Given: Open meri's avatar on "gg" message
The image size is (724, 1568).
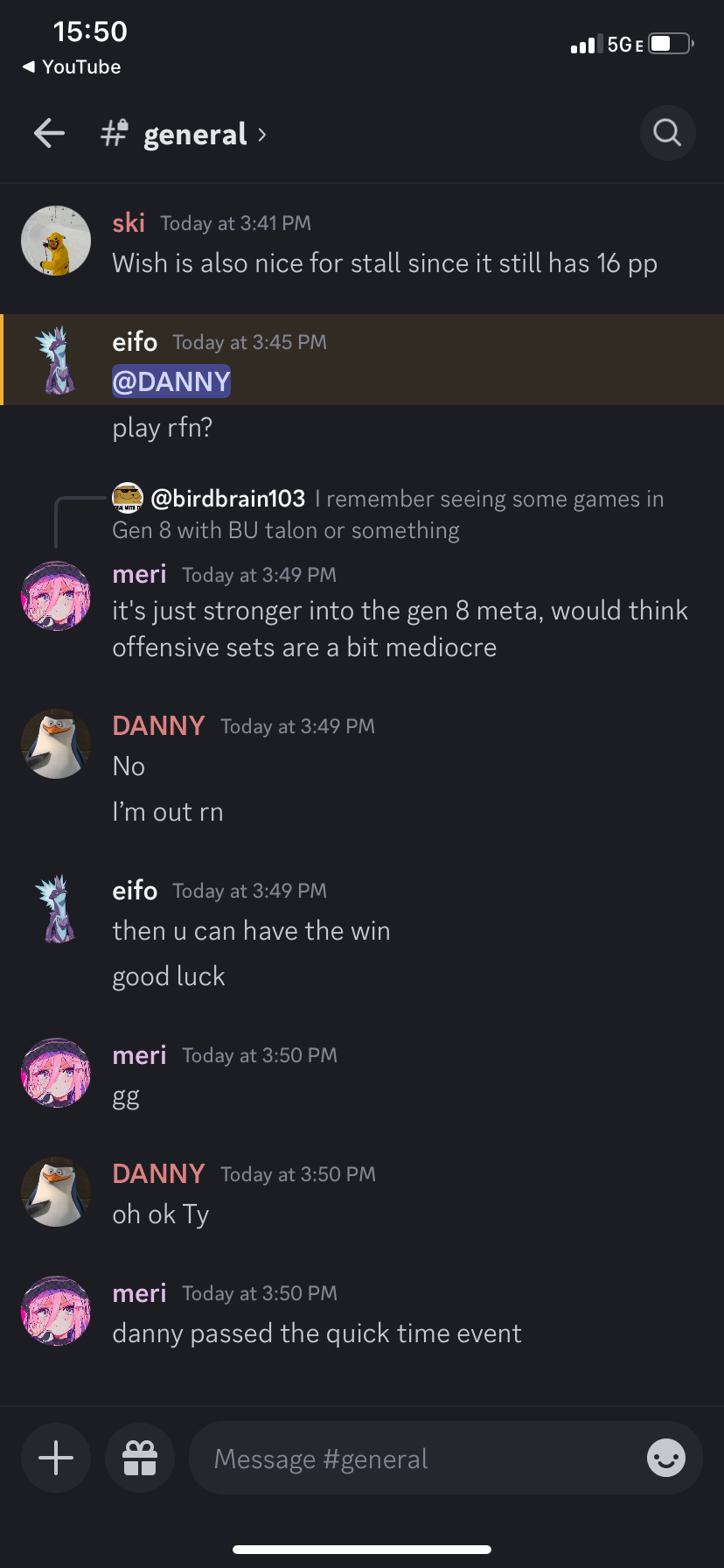Looking at the screenshot, I should click(56, 1073).
